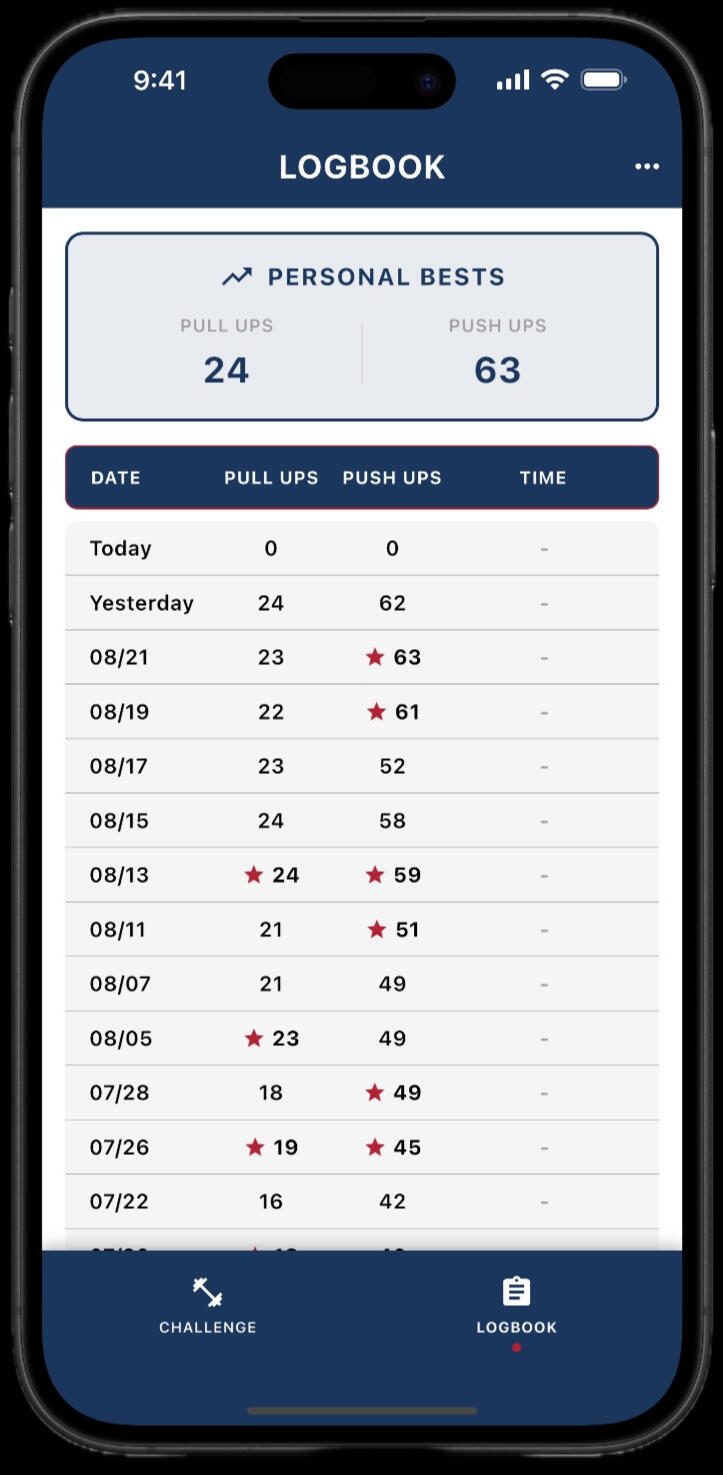
Task: Open the three-dot overflow menu
Action: click(647, 167)
